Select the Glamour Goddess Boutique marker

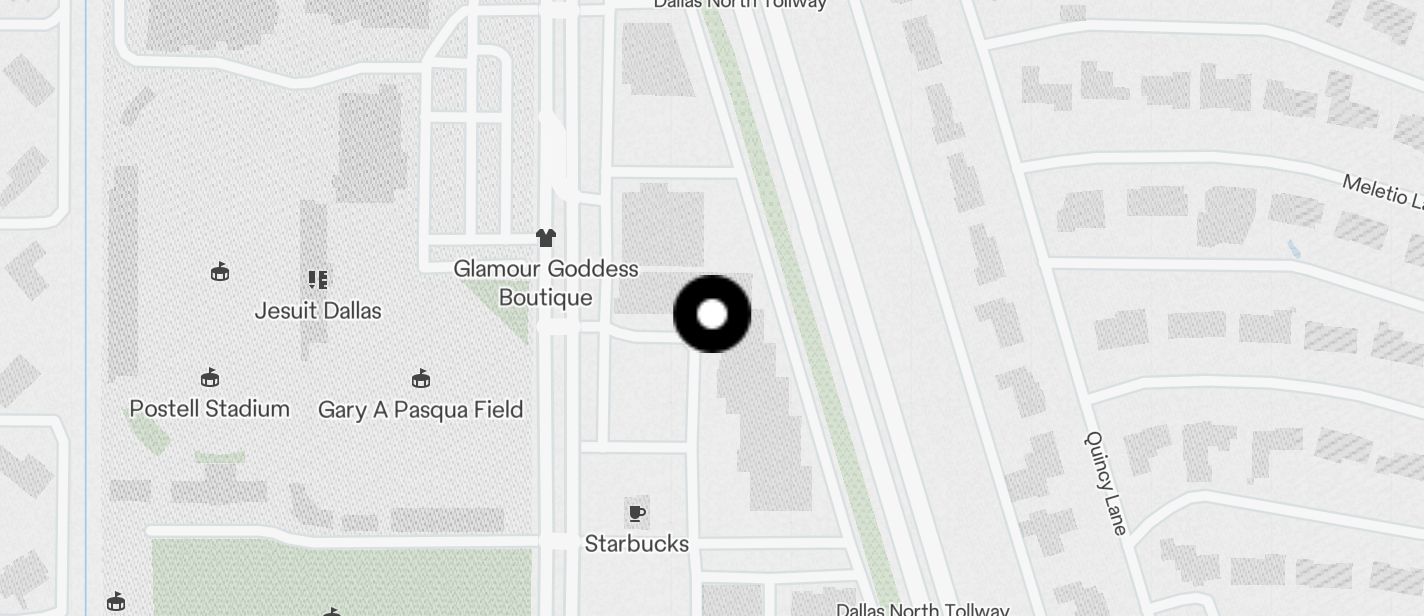(x=545, y=238)
